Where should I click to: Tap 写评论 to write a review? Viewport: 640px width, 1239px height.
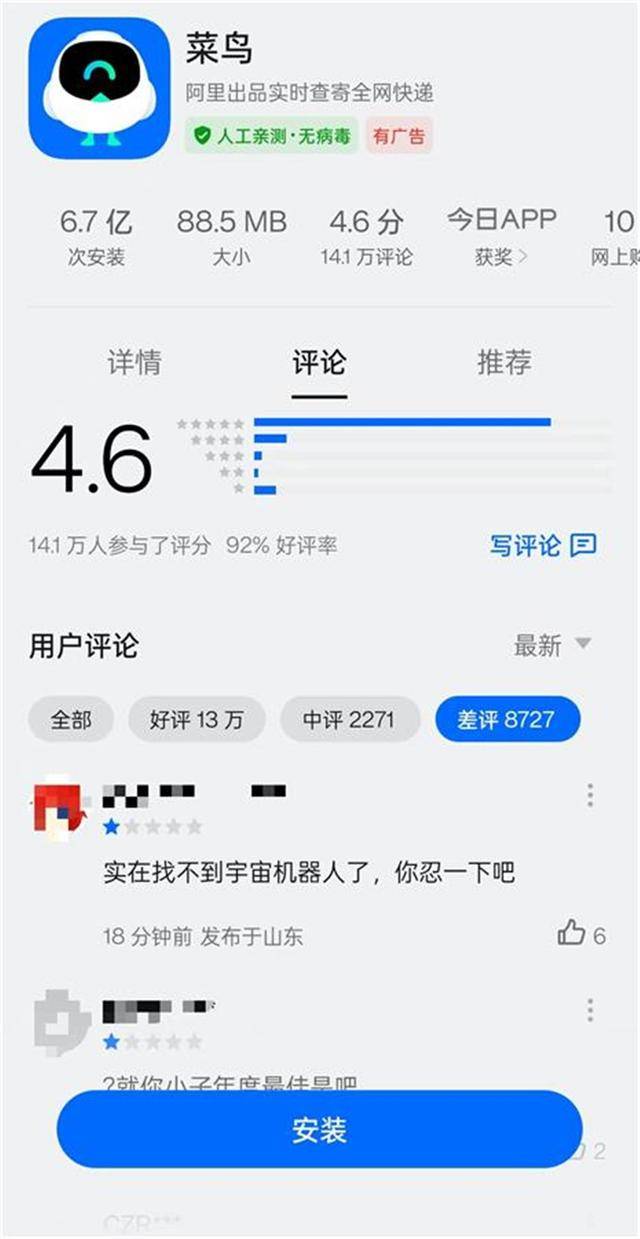[x=543, y=545]
